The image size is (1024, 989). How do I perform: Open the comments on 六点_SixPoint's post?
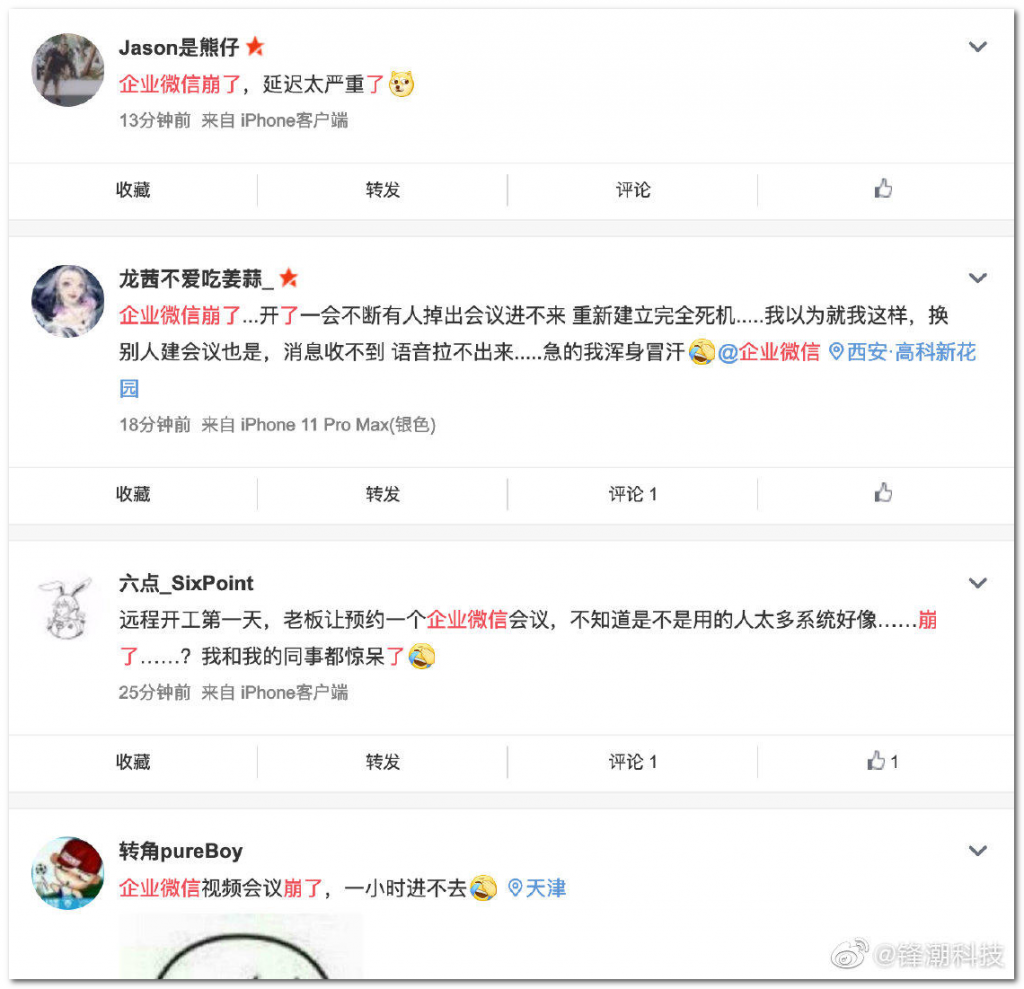pyautogui.click(x=633, y=762)
